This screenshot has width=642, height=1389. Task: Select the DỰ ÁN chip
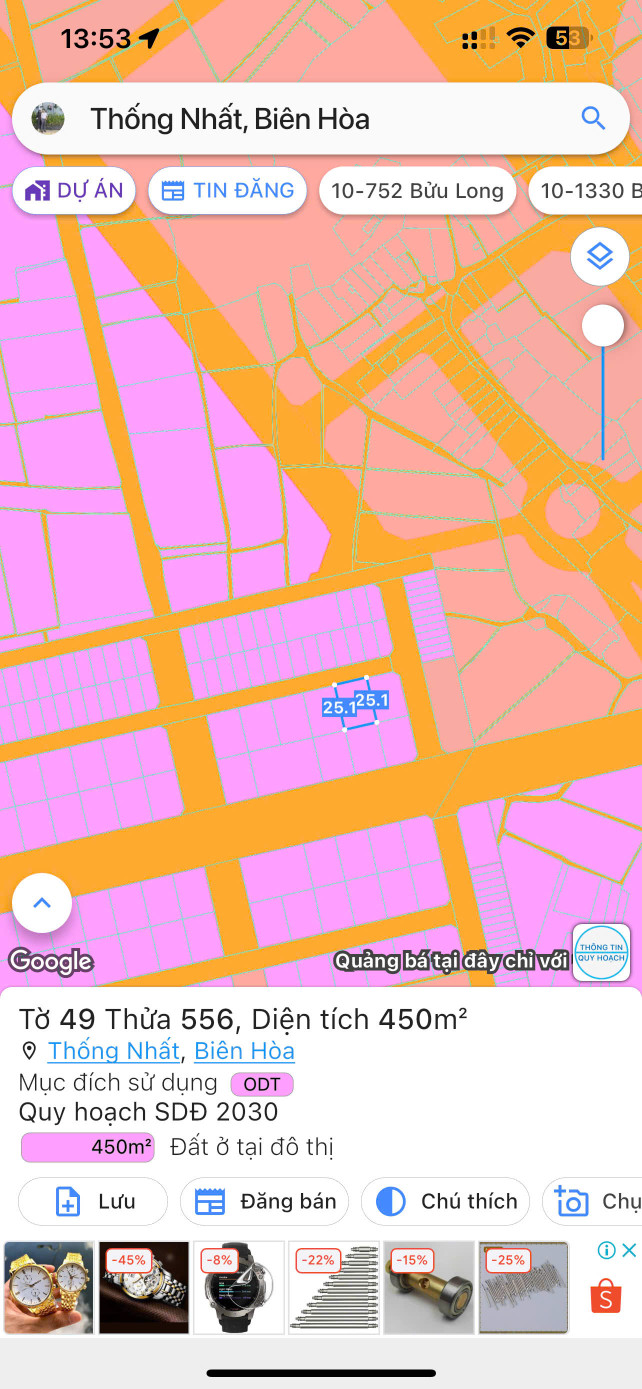(74, 190)
